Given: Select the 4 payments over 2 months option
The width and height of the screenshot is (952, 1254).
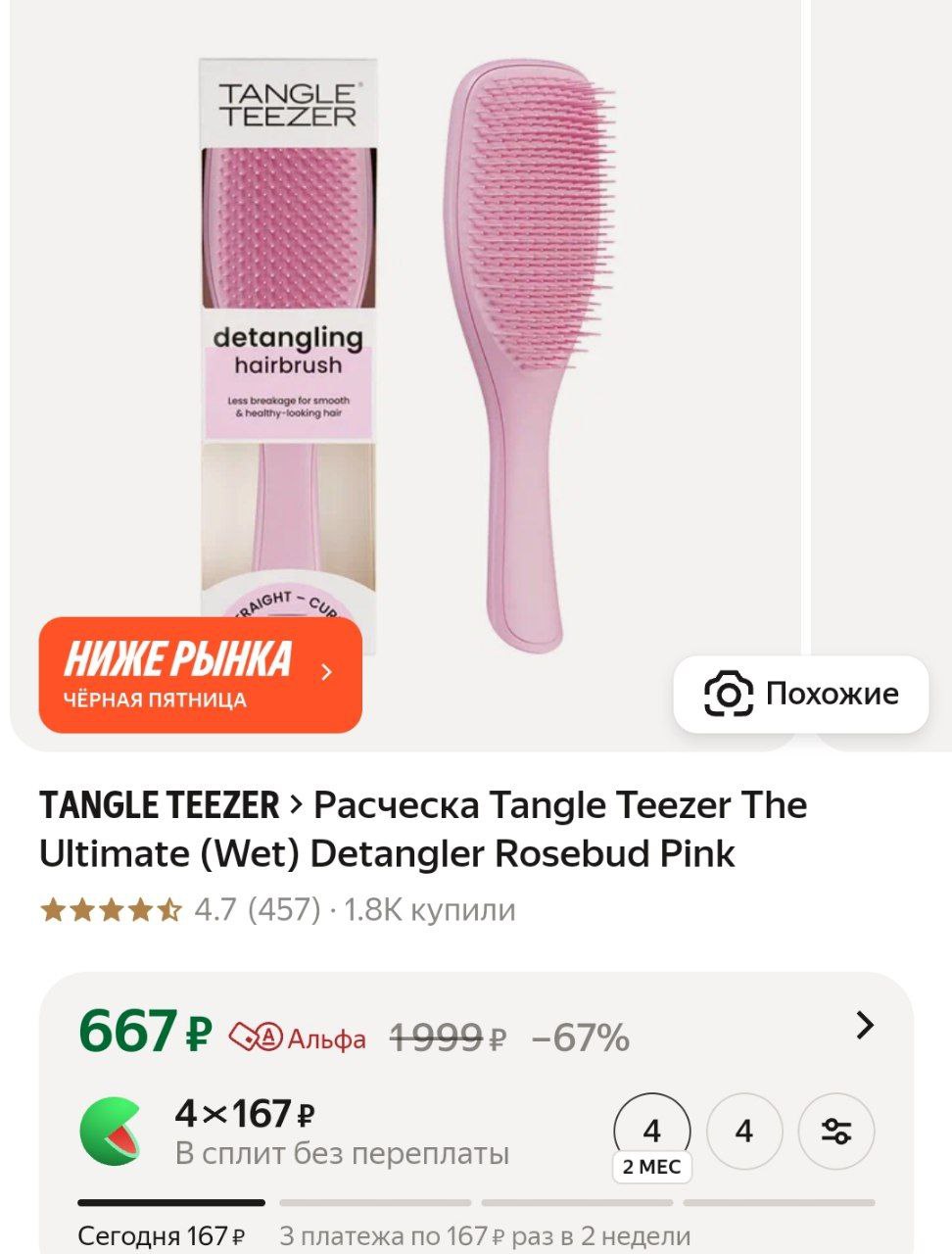Looking at the screenshot, I should 652,1133.
